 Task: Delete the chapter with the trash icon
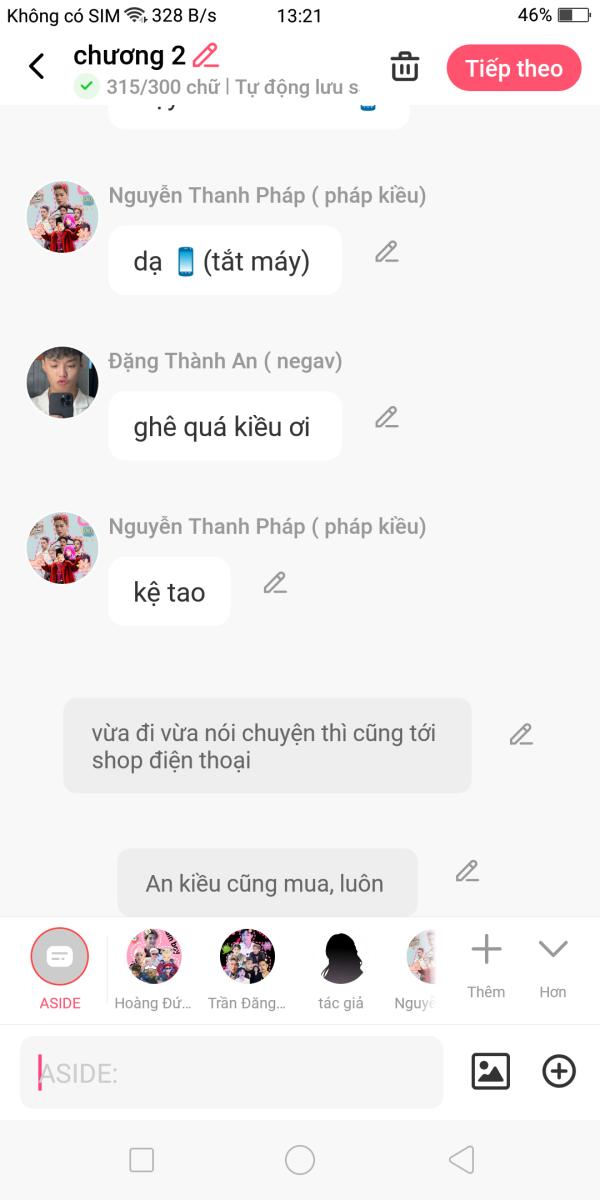(405, 67)
